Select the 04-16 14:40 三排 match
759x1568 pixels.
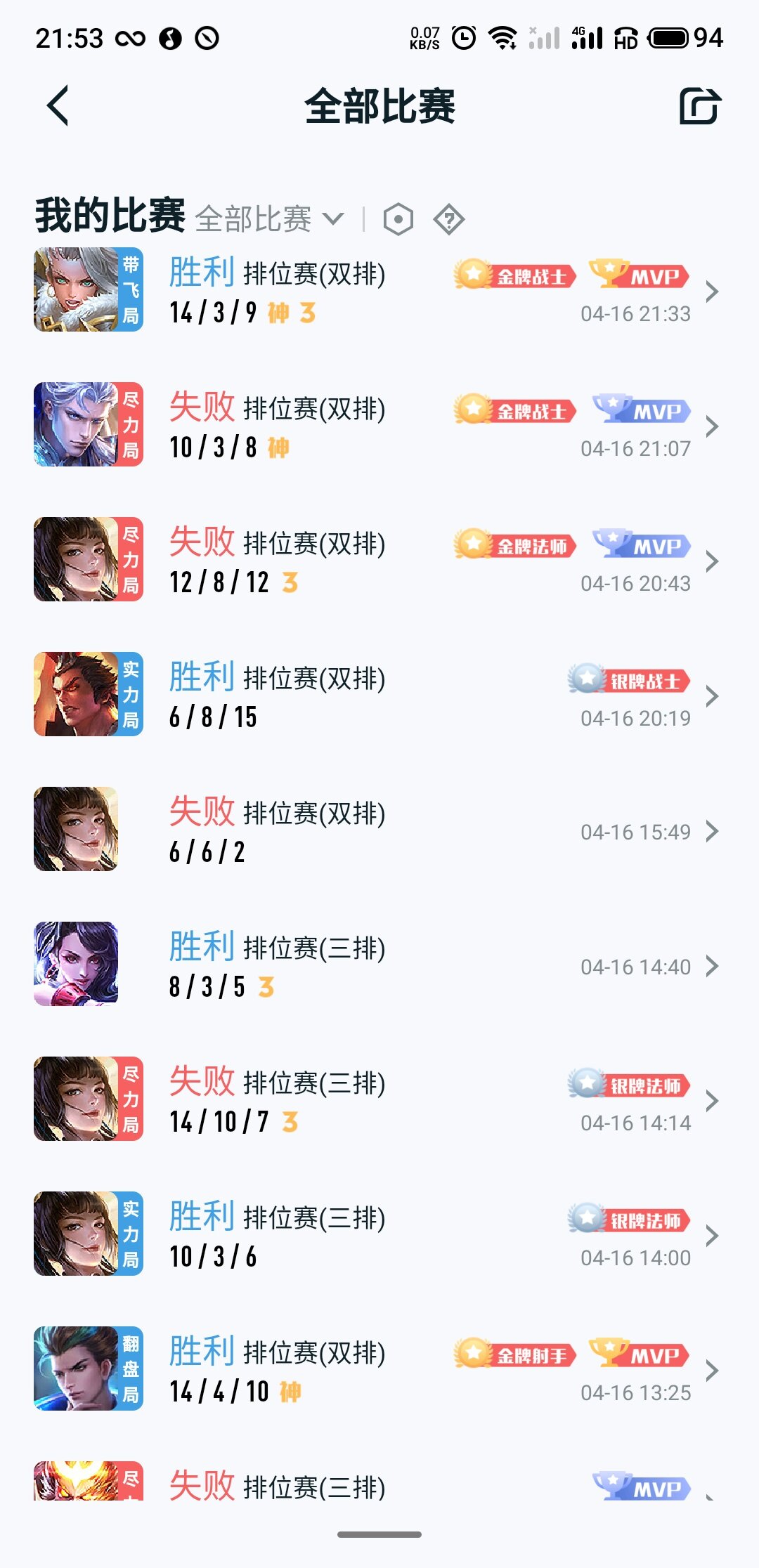point(379,965)
